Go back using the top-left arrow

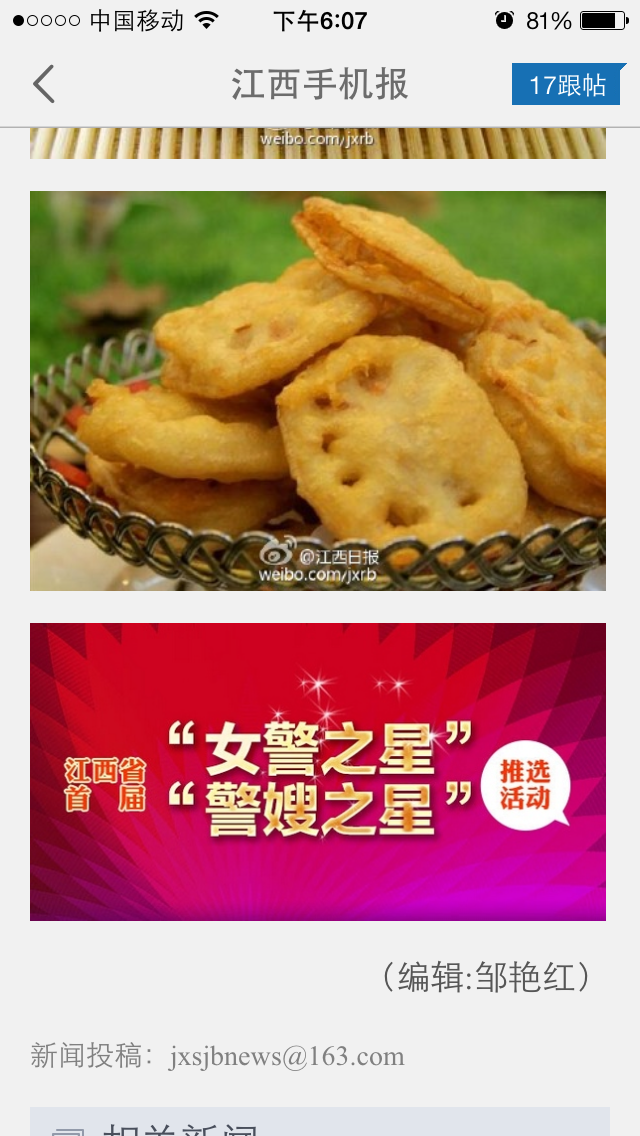43,84
